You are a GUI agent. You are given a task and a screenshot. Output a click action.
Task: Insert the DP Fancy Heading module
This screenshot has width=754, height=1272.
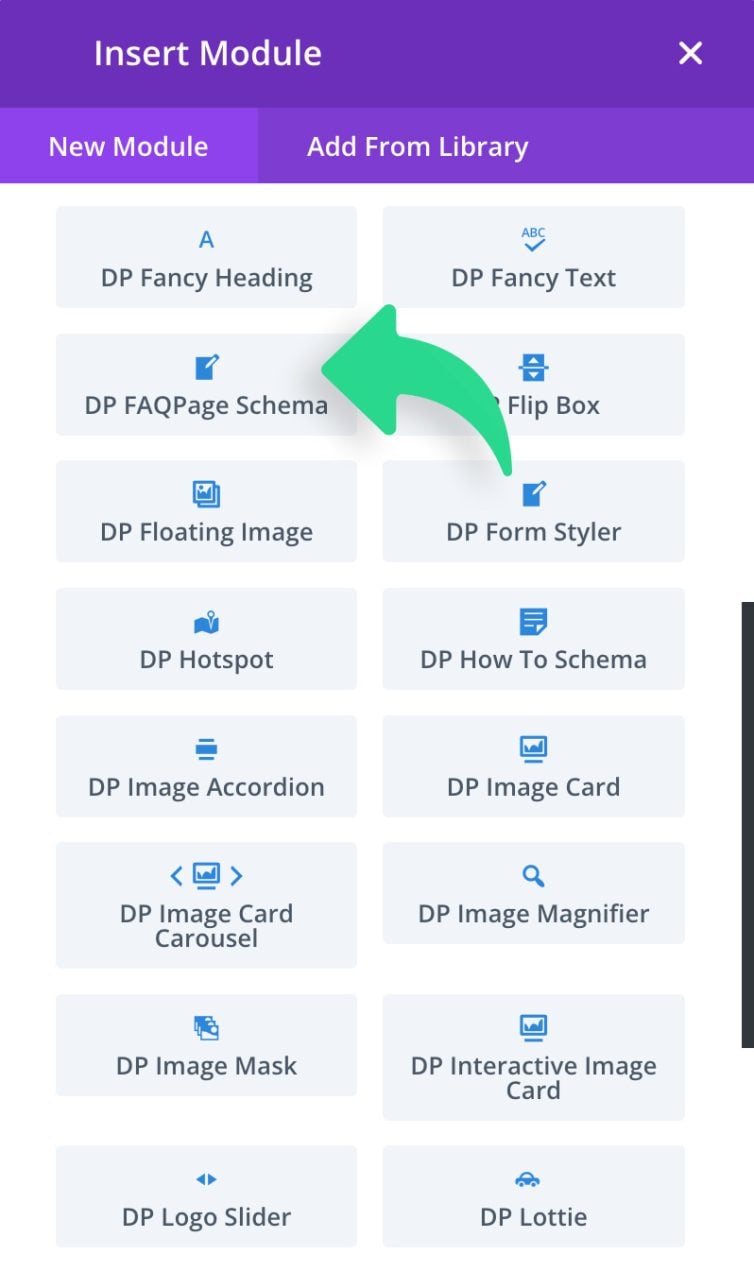pyautogui.click(x=206, y=258)
